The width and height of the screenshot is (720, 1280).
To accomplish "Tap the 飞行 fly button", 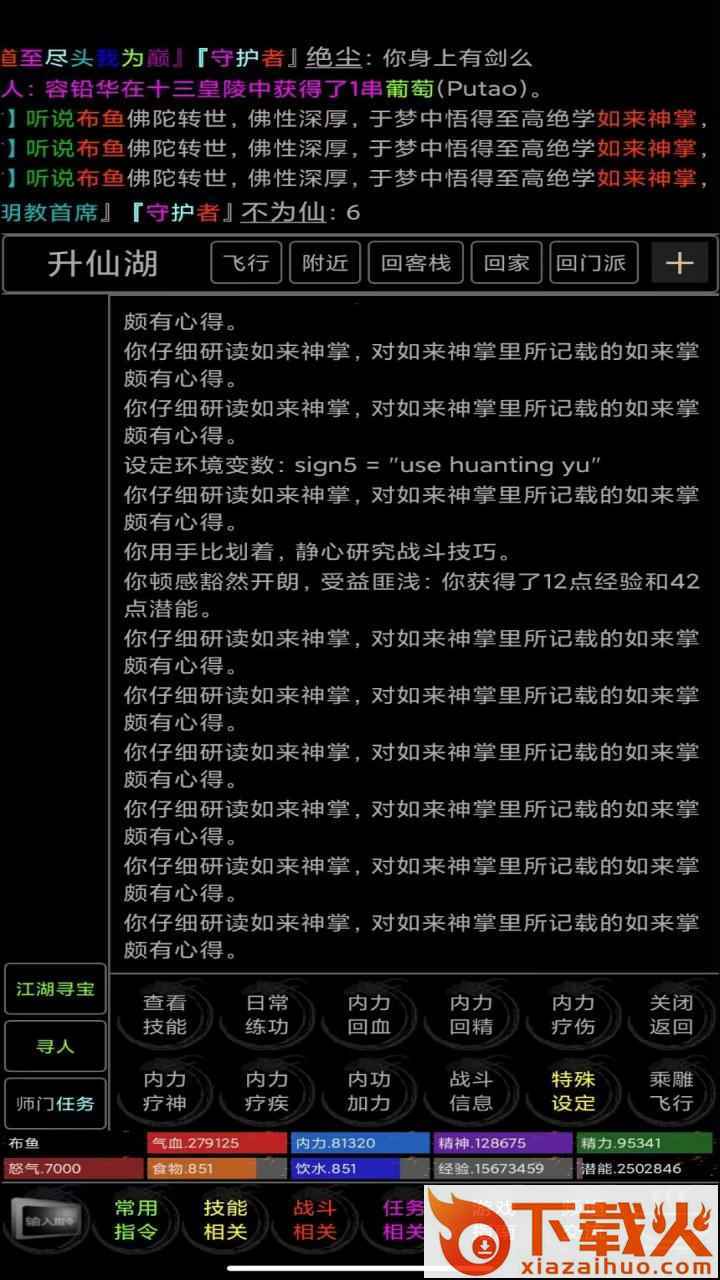I will pos(246,263).
